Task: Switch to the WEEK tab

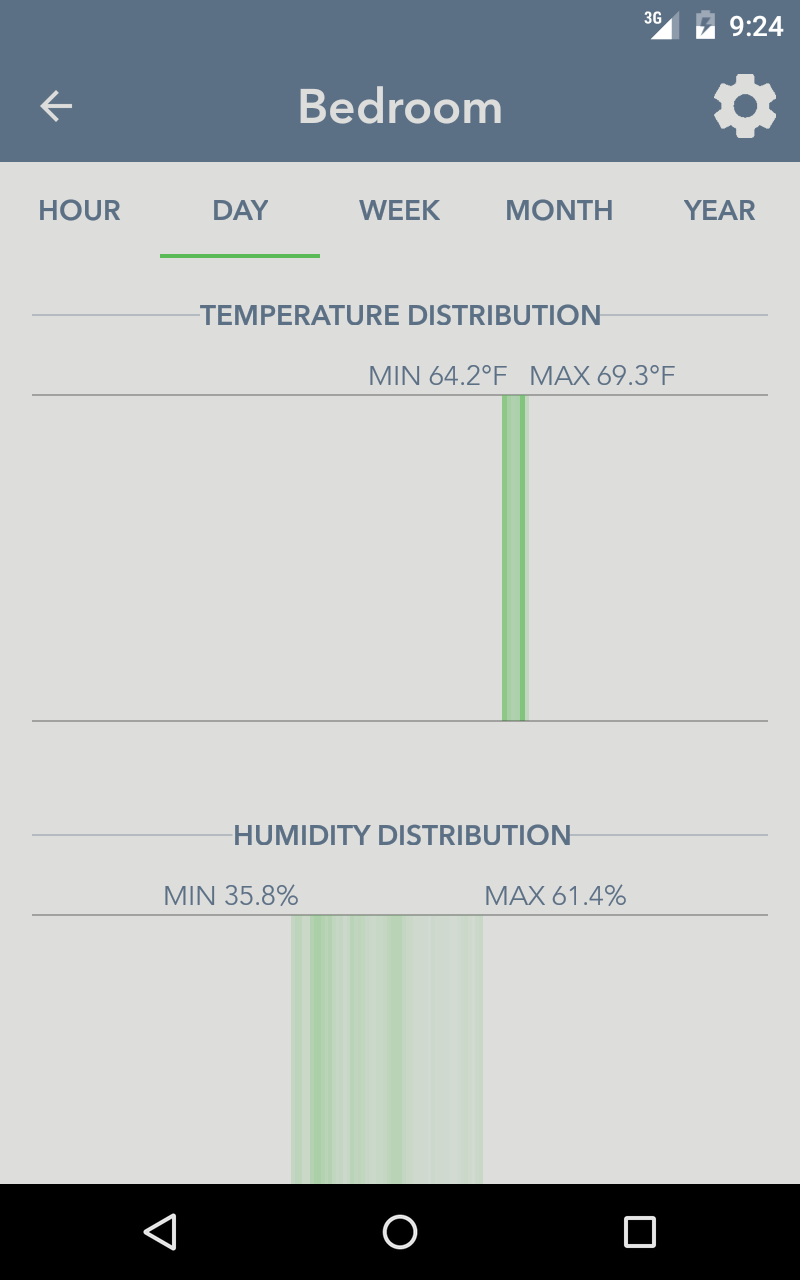Action: pyautogui.click(x=399, y=210)
